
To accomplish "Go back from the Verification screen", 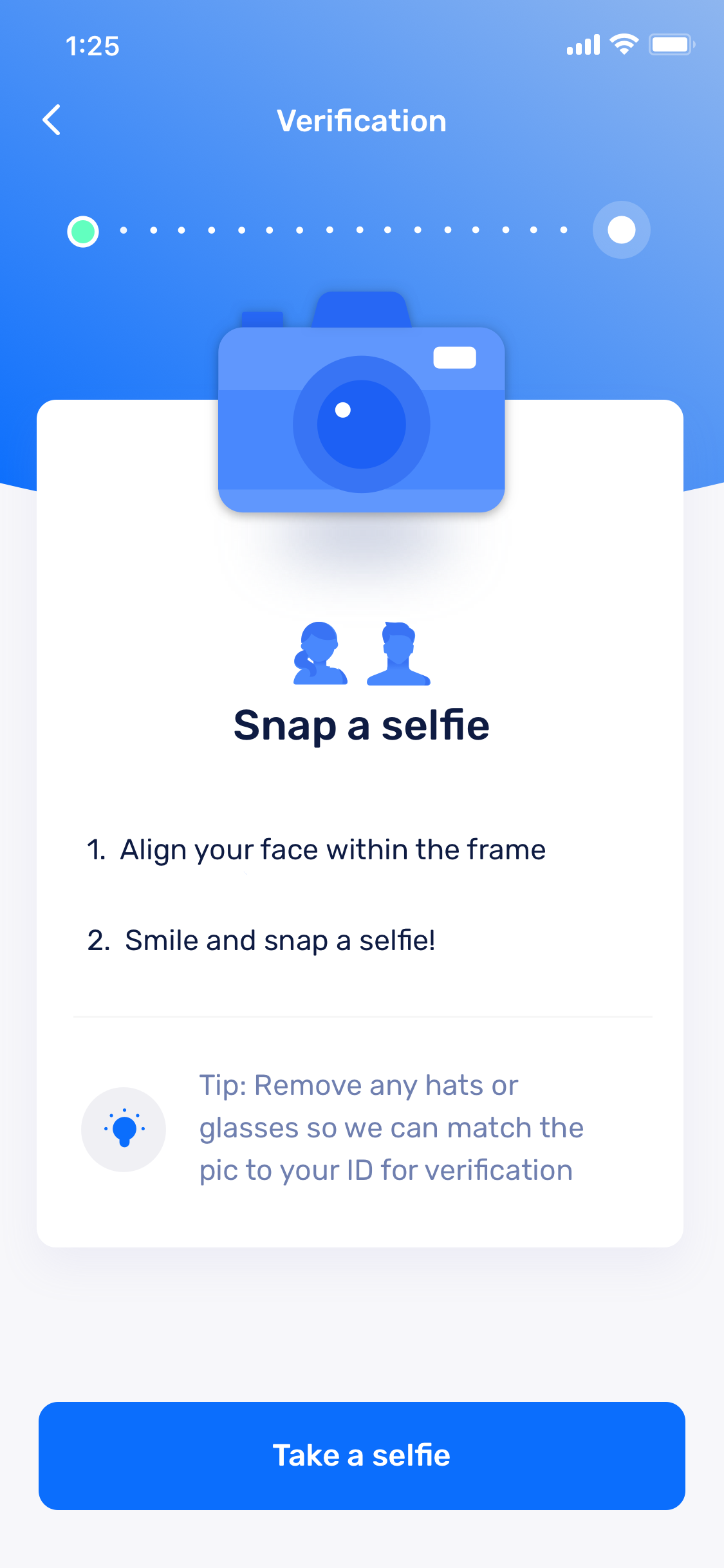I will [51, 120].
